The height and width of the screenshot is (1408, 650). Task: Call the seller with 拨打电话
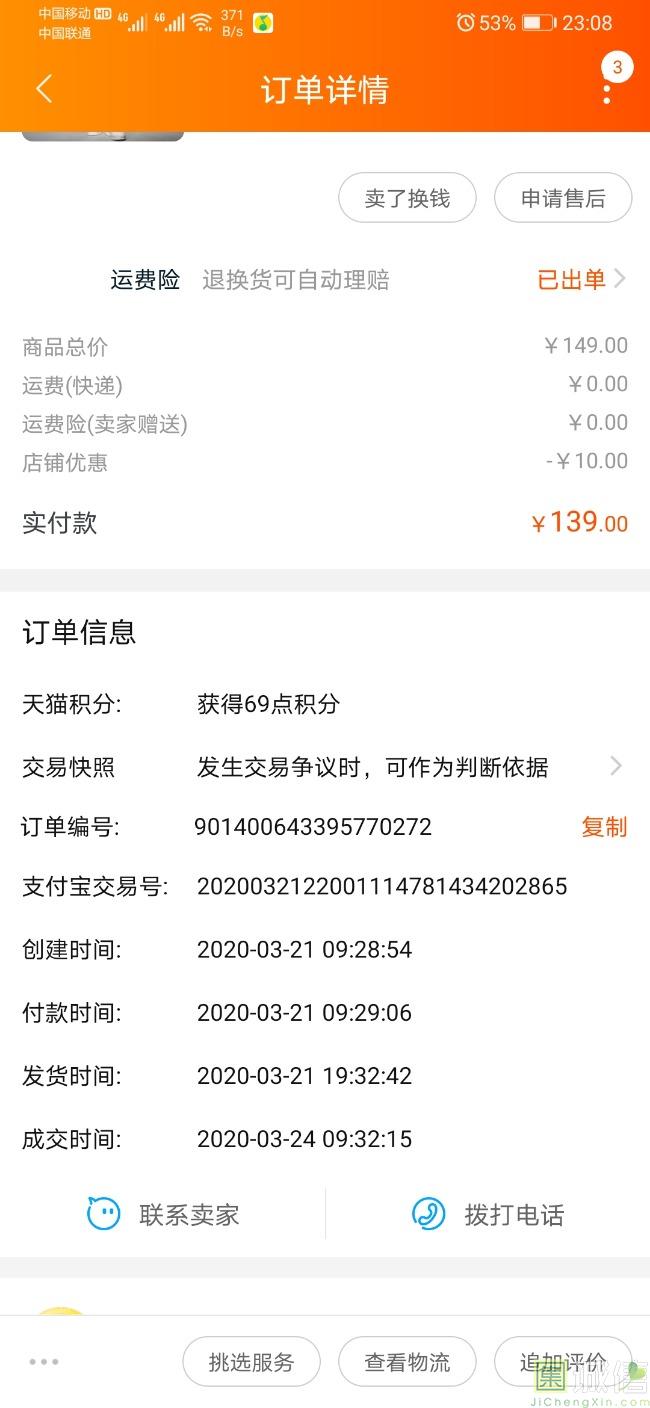point(488,1215)
